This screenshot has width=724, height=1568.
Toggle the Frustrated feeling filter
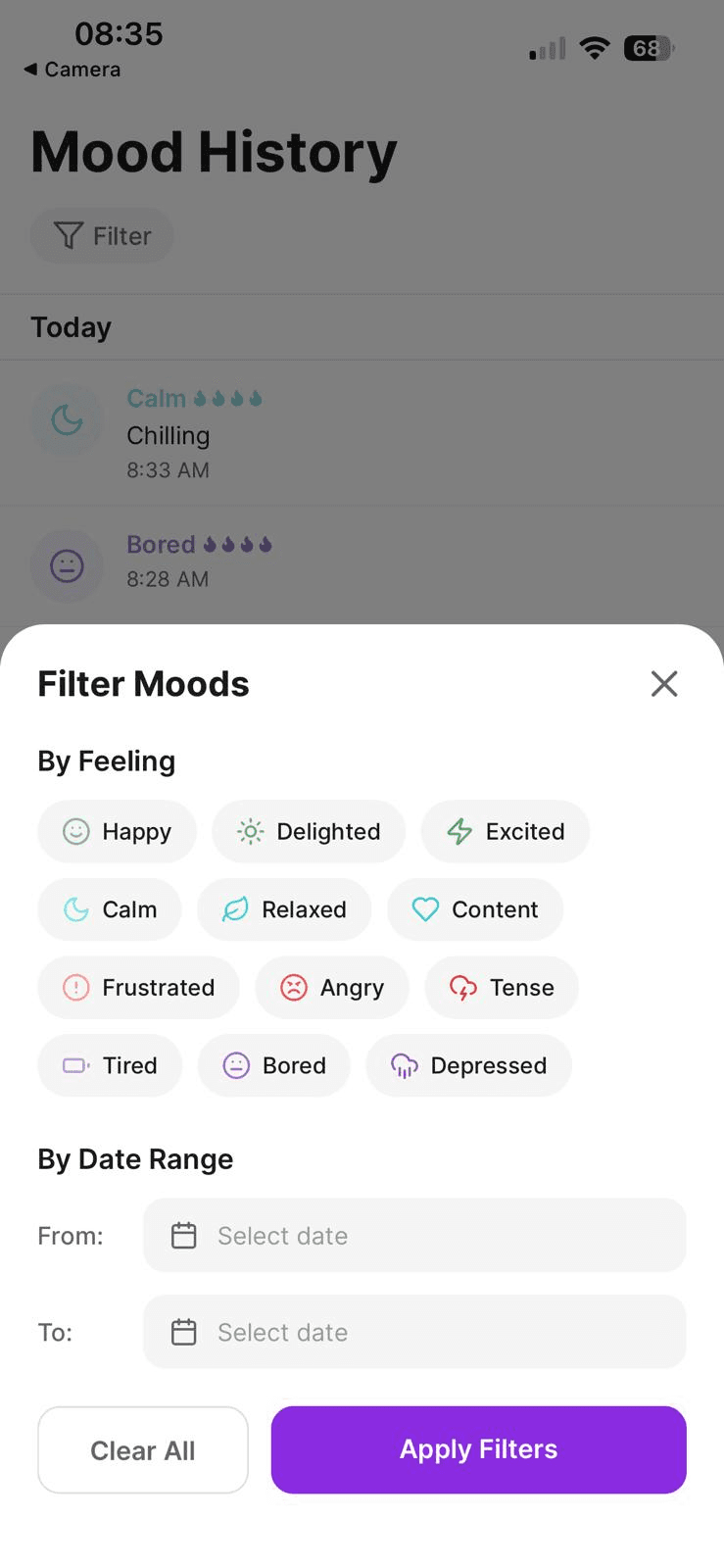[138, 987]
